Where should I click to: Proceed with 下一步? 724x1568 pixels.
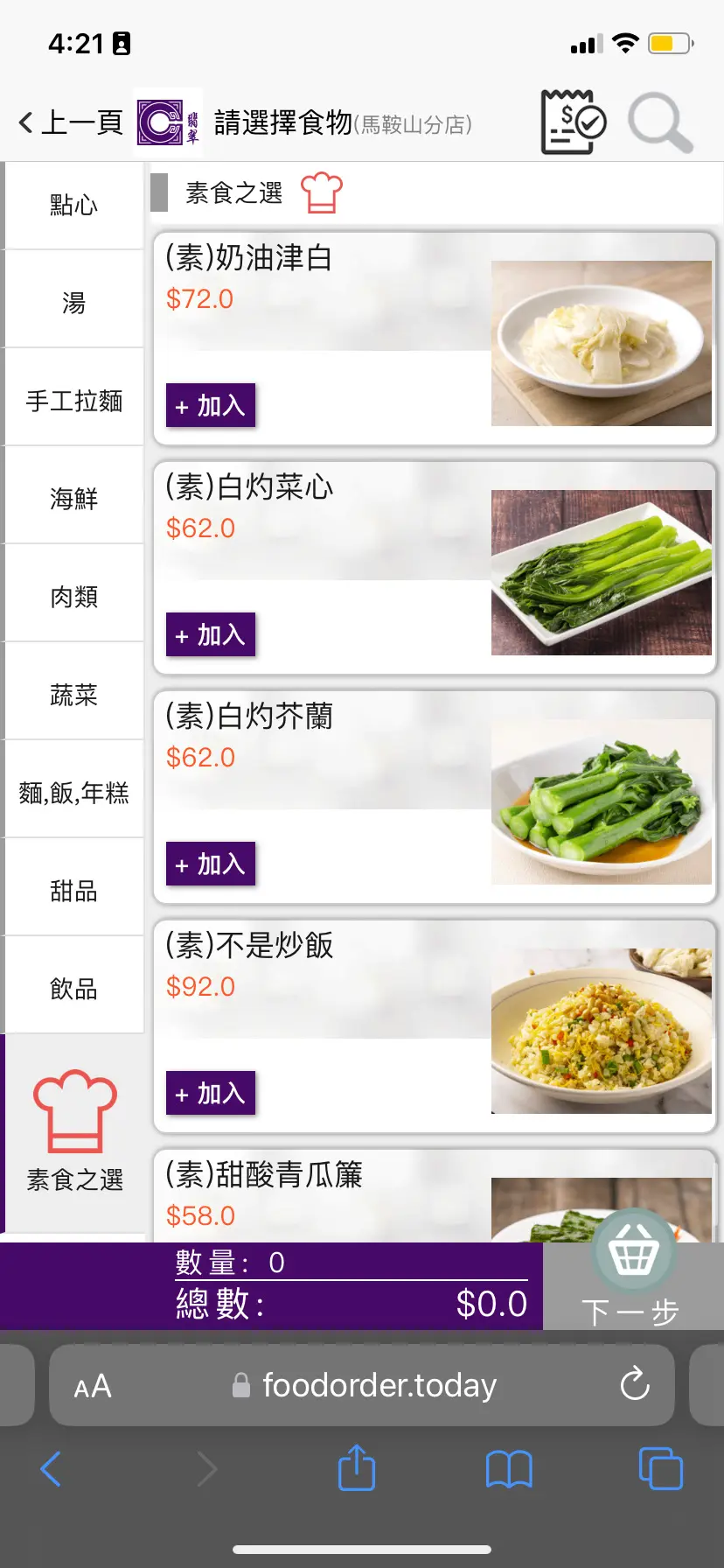tap(631, 1311)
